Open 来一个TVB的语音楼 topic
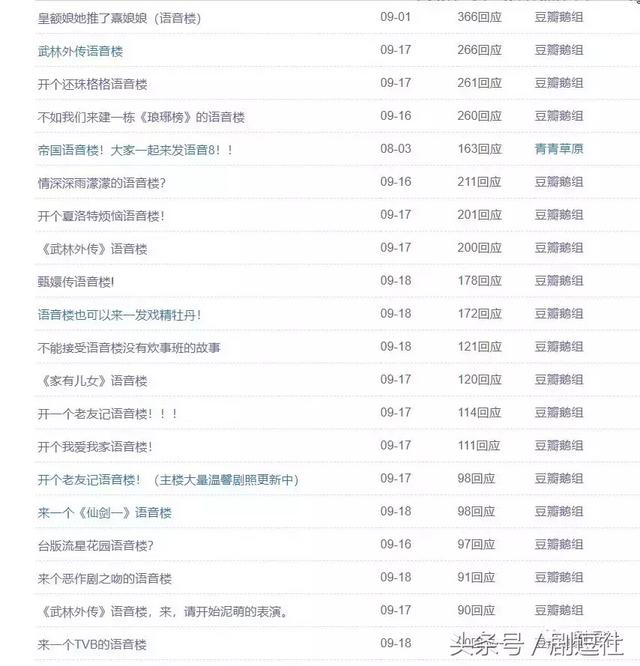This screenshot has height=666, width=640. (x=92, y=645)
